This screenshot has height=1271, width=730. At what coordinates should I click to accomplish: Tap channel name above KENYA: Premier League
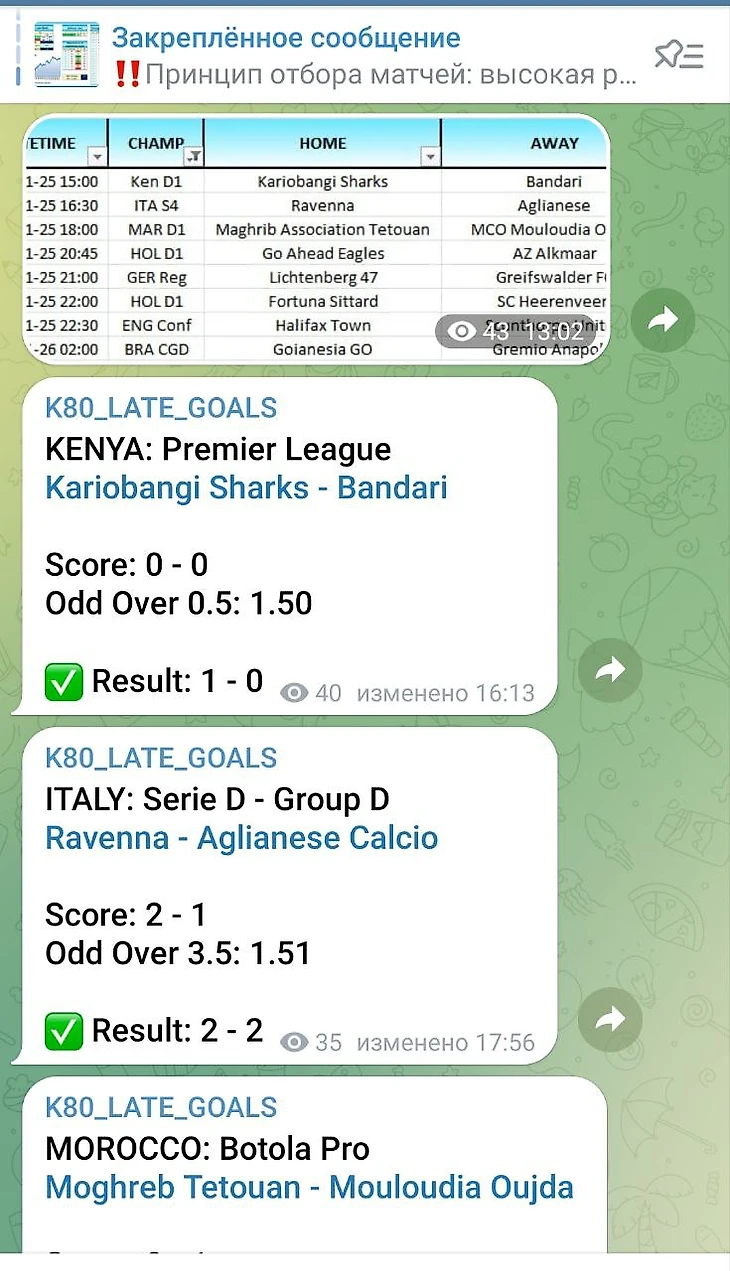pyautogui.click(x=161, y=408)
